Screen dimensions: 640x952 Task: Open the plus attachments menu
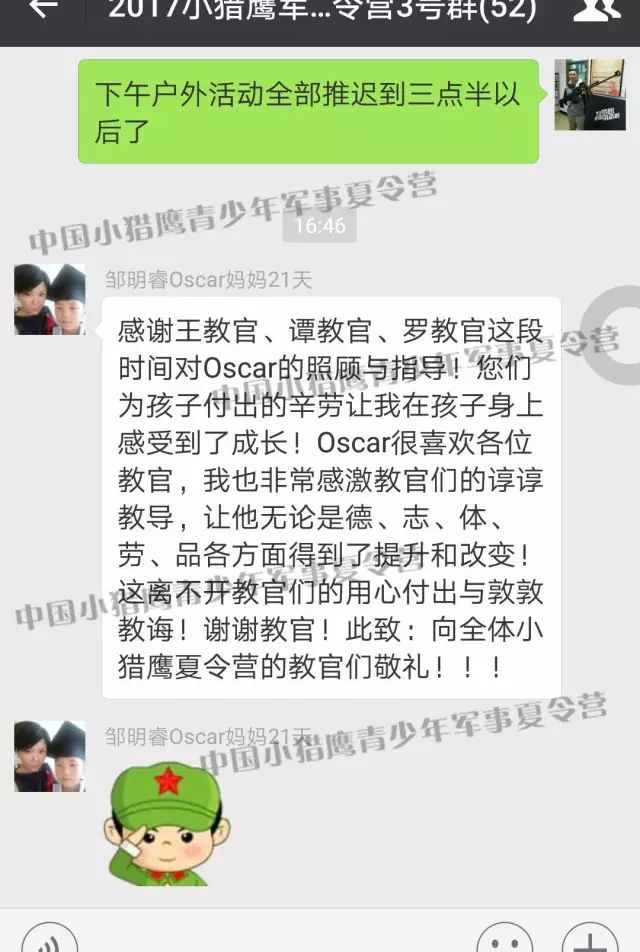click(x=590, y=940)
